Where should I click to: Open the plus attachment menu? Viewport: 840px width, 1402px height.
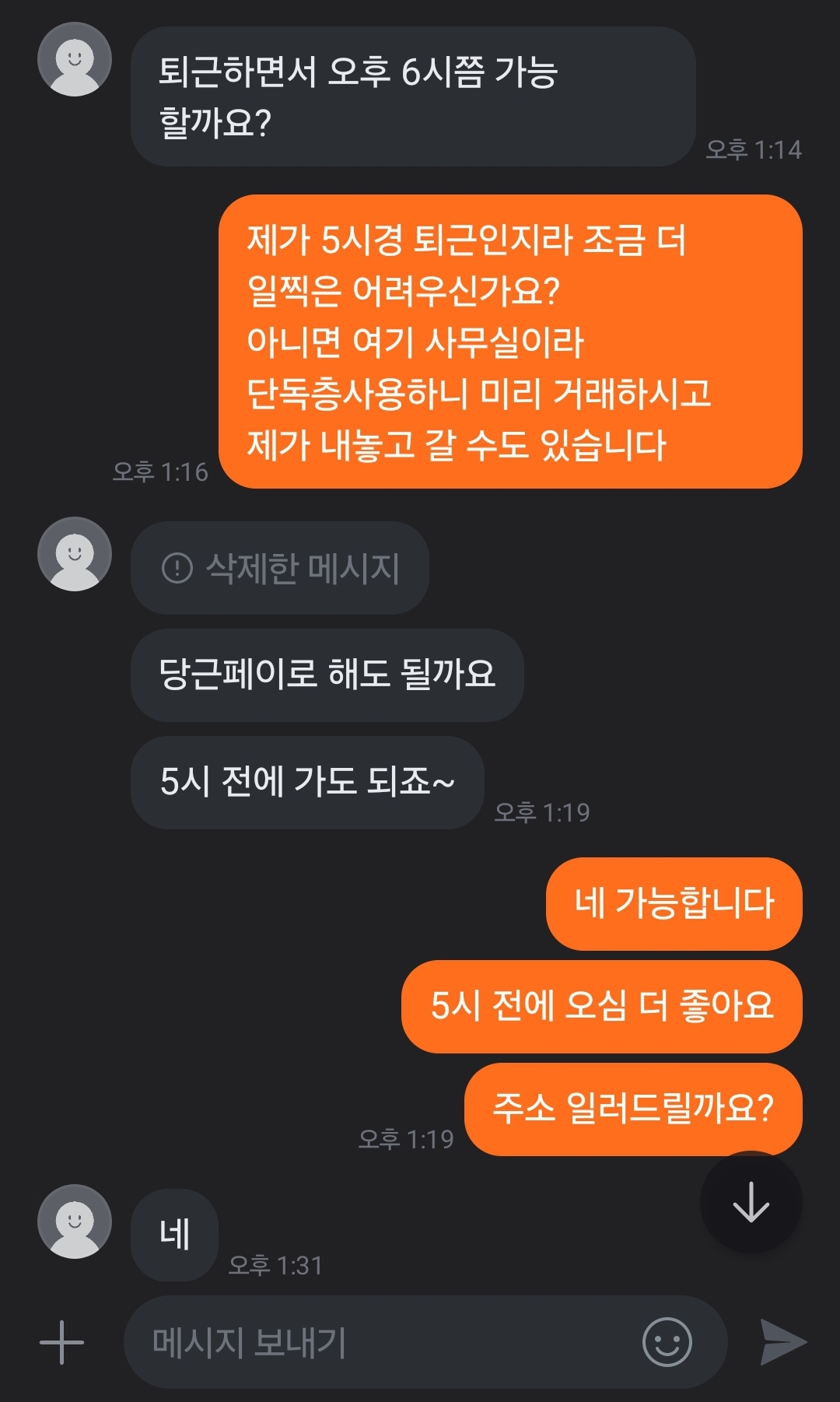(x=61, y=1342)
